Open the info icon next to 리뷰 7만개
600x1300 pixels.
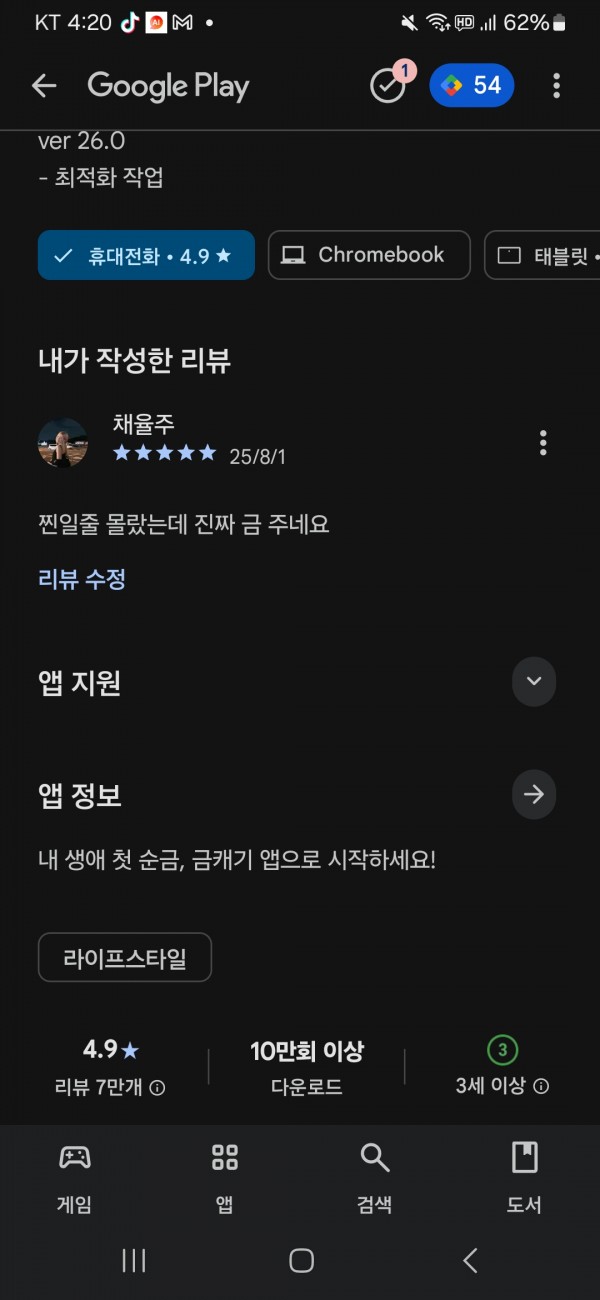(157, 1088)
